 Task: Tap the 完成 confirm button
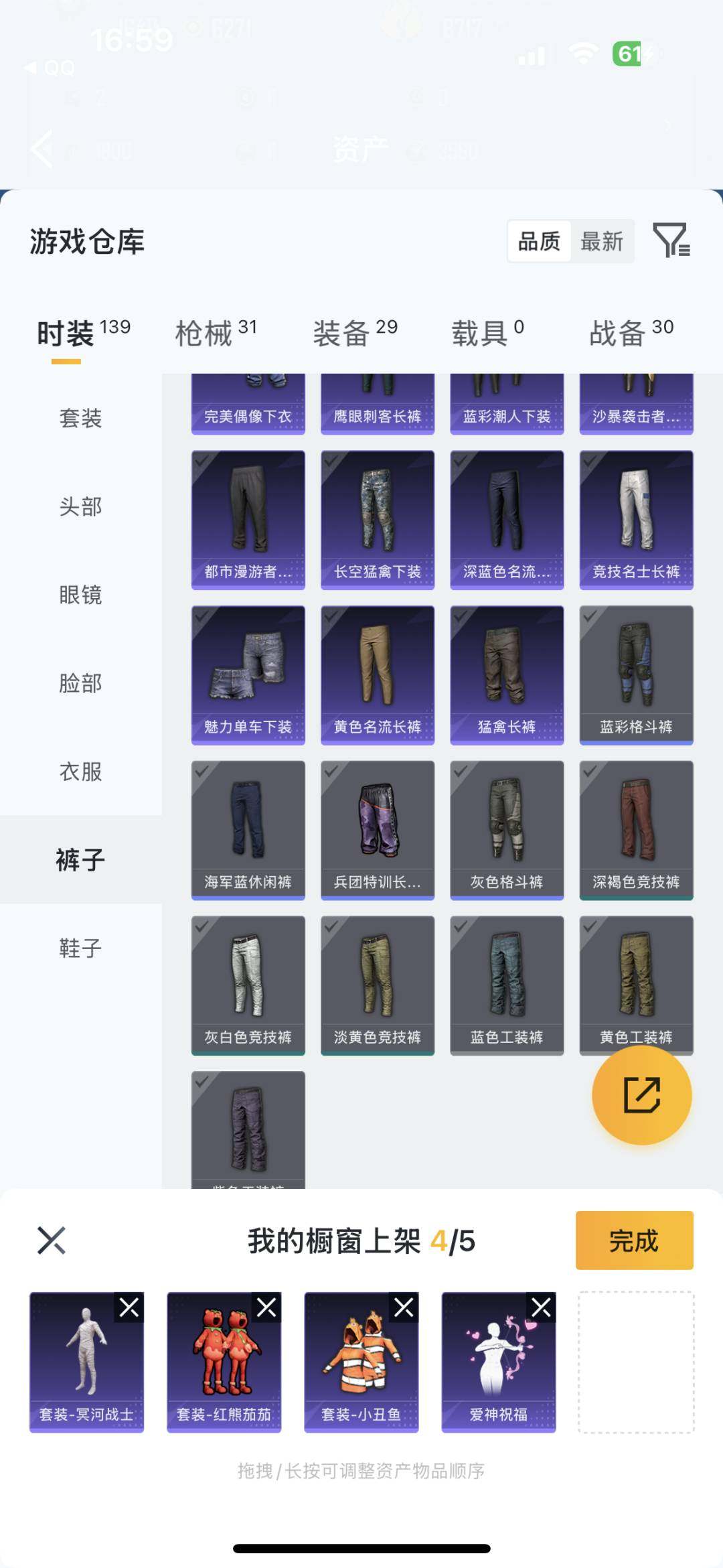(632, 1240)
